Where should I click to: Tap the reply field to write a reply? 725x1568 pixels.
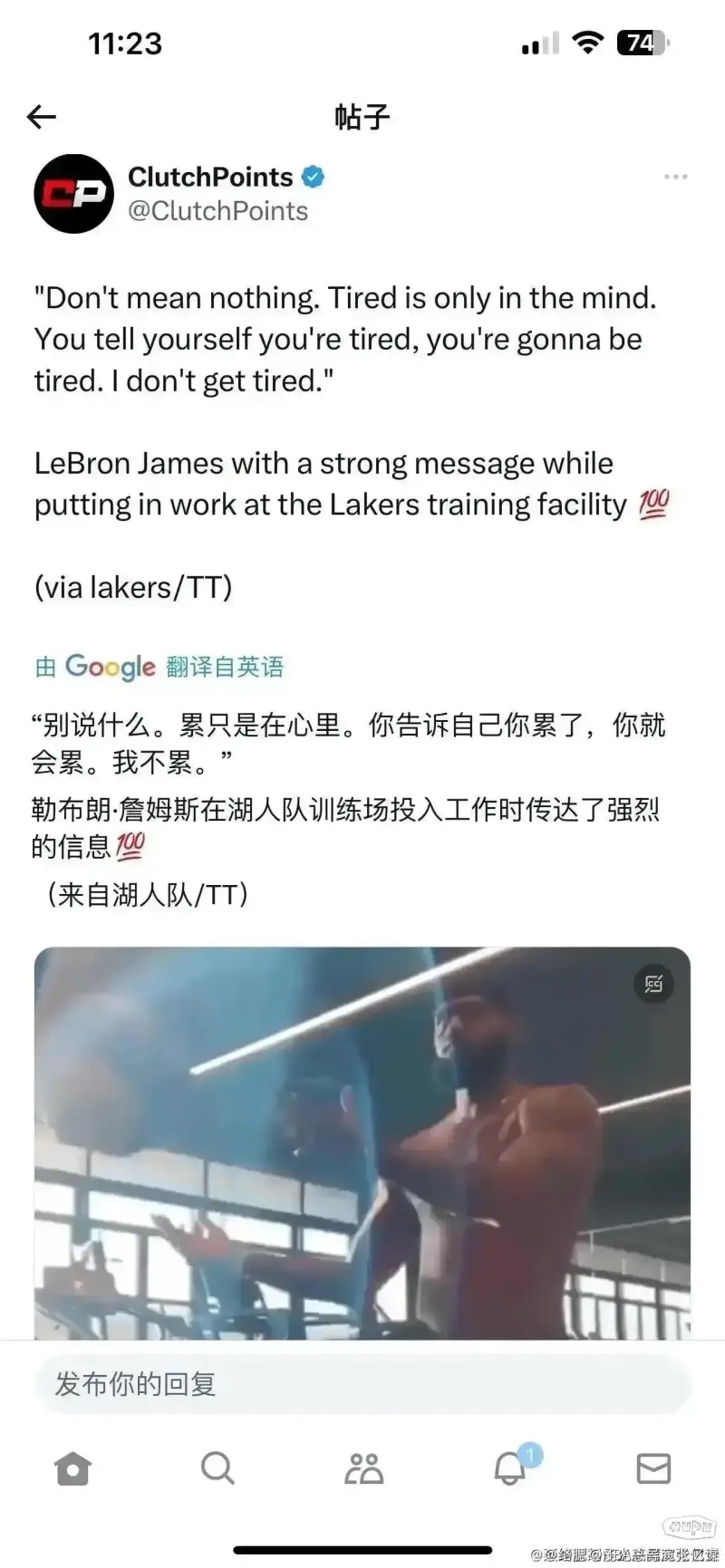click(362, 1384)
